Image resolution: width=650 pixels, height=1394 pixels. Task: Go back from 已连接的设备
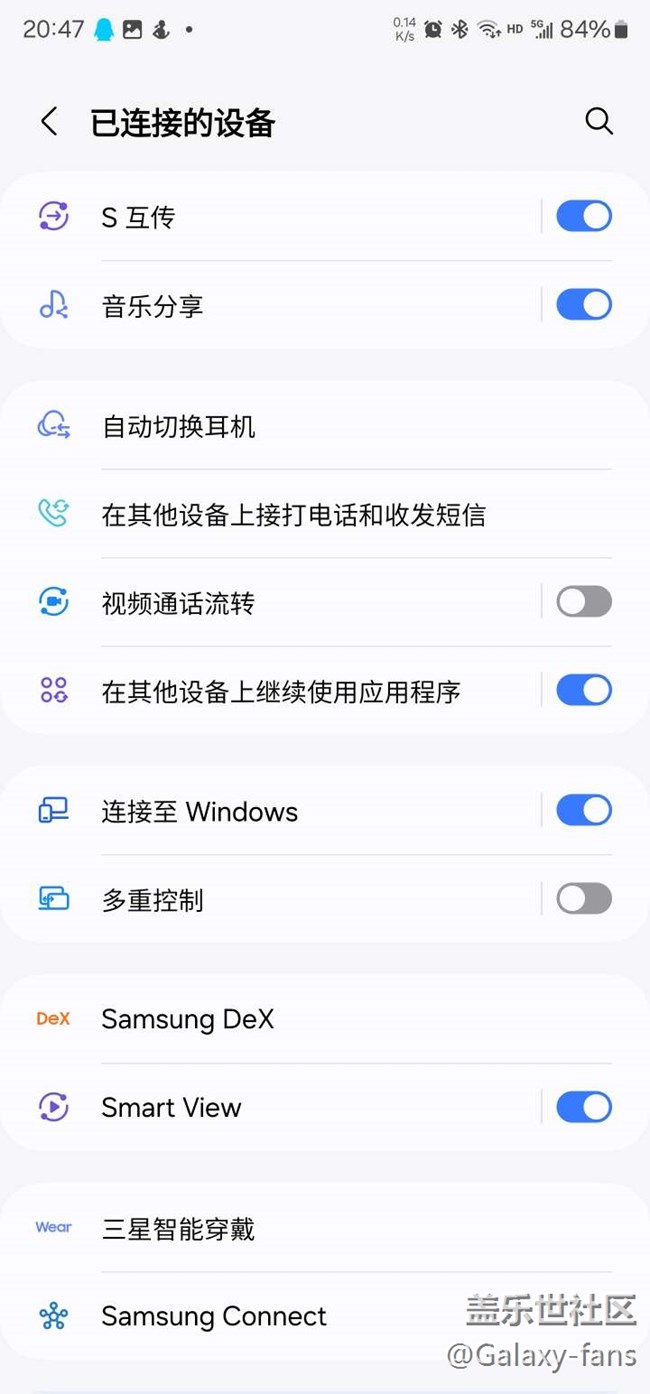49,122
